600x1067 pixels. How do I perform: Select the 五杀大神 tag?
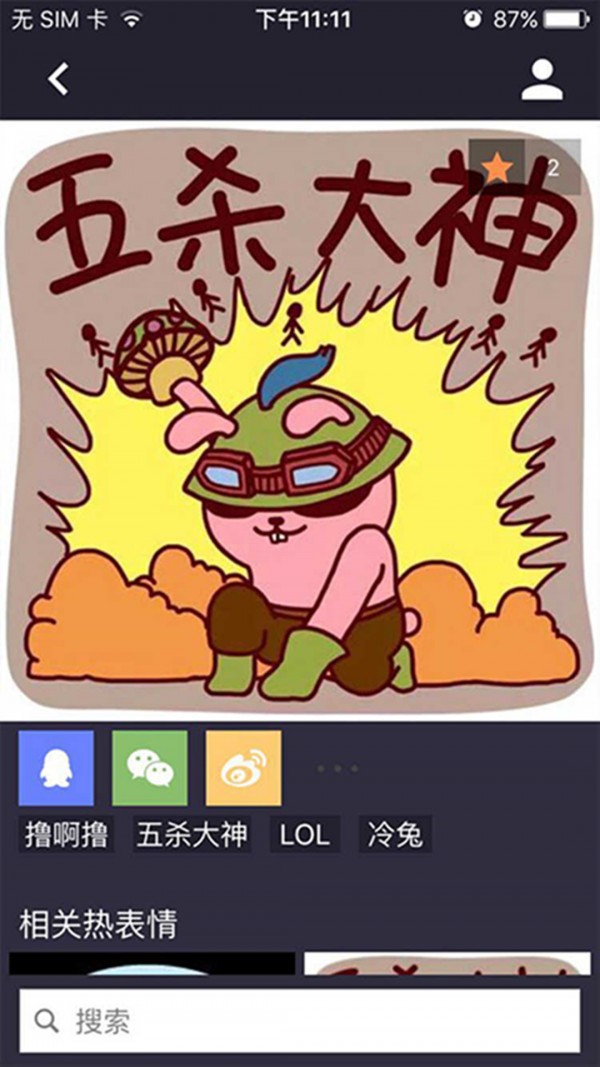(192, 834)
